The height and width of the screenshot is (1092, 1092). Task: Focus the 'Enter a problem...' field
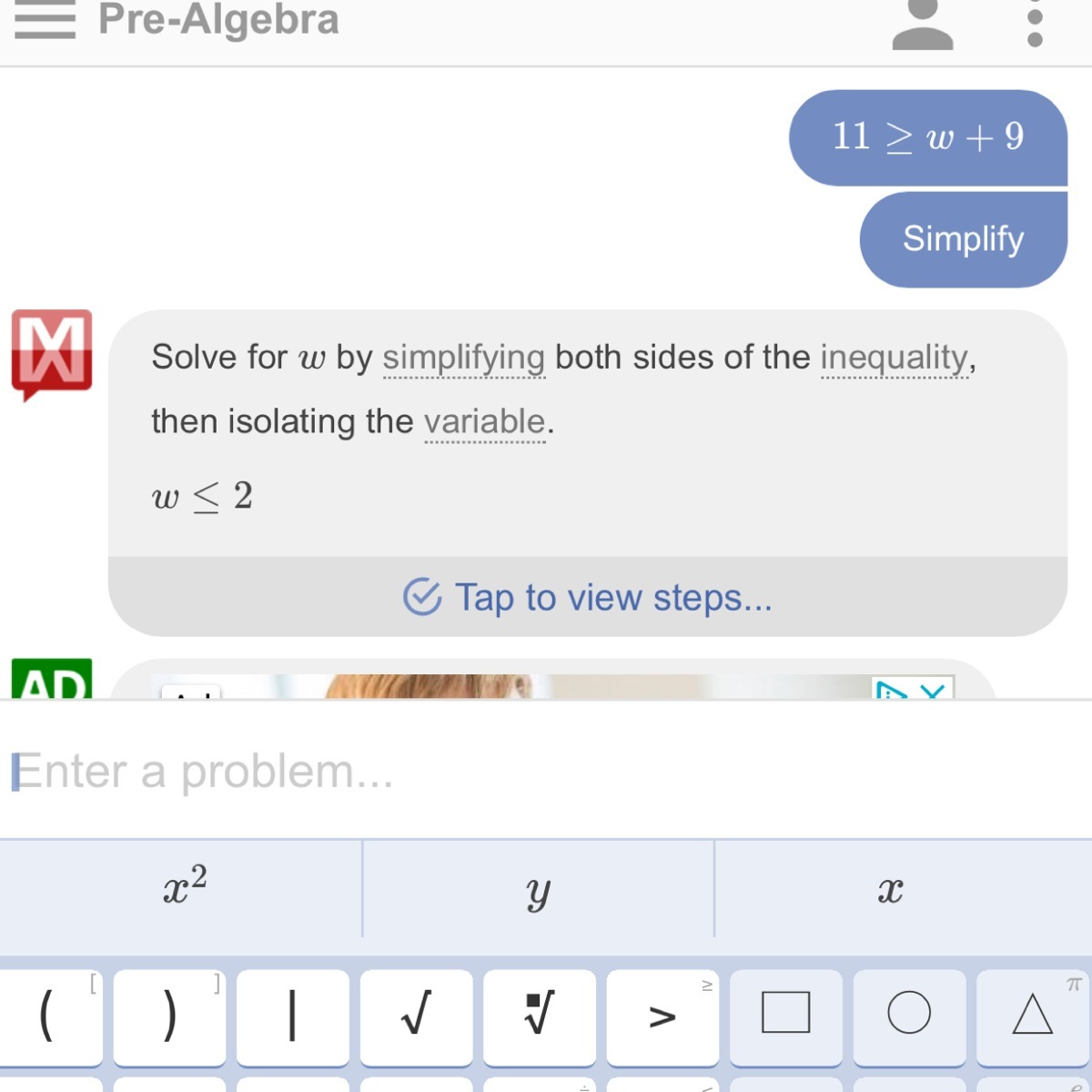[546, 771]
